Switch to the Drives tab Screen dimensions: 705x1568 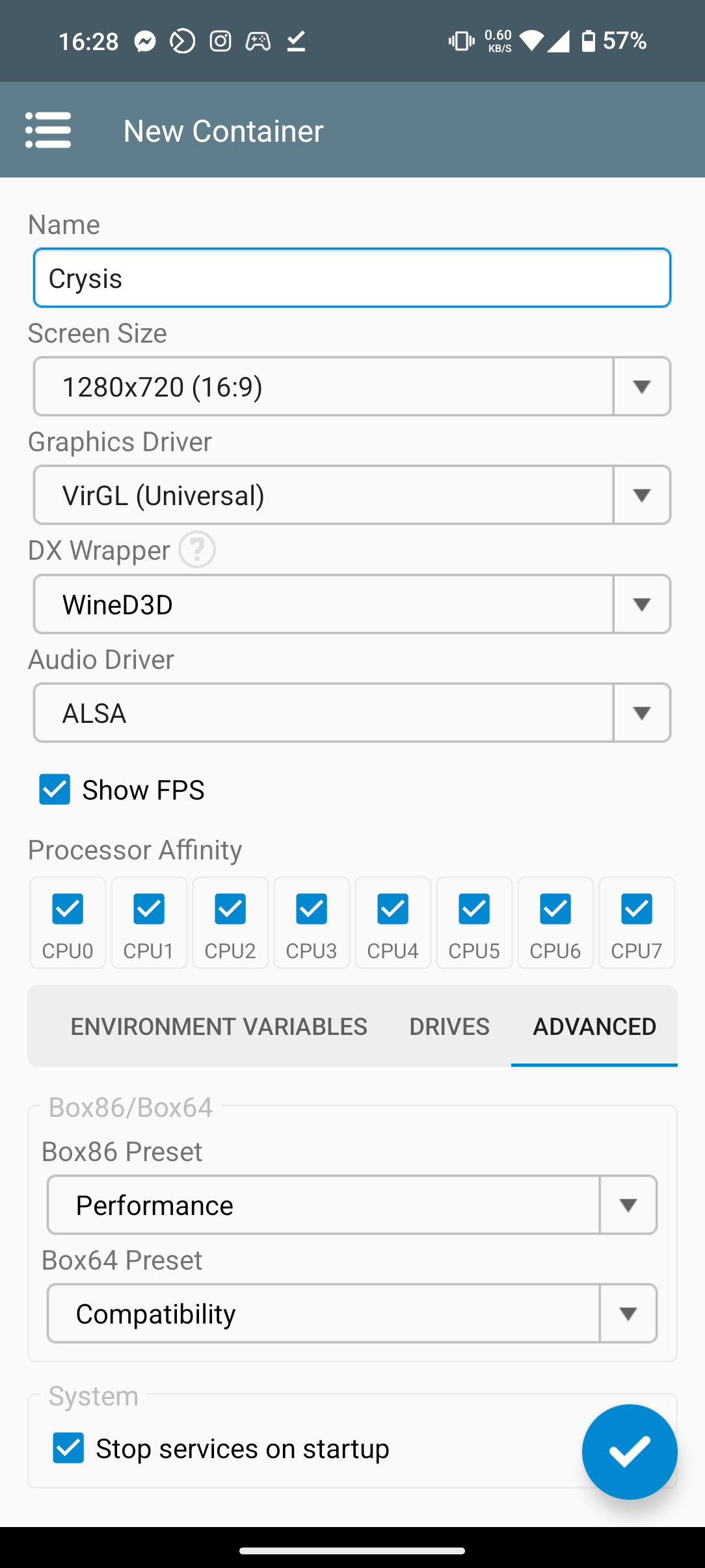pyautogui.click(x=449, y=1026)
